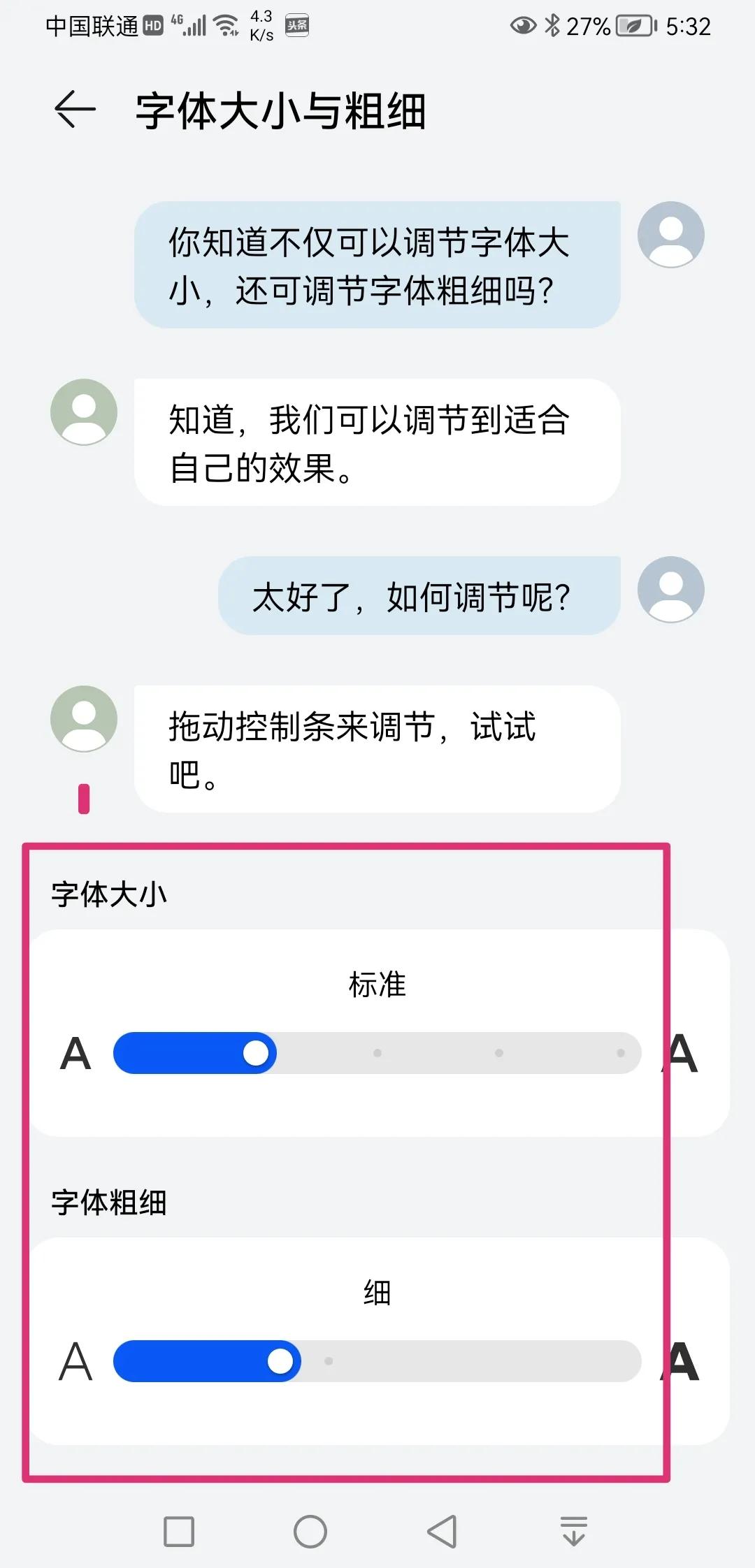The height and width of the screenshot is (1568, 755).
Task: Select the small A left of font weight slider
Action: 75,1361
